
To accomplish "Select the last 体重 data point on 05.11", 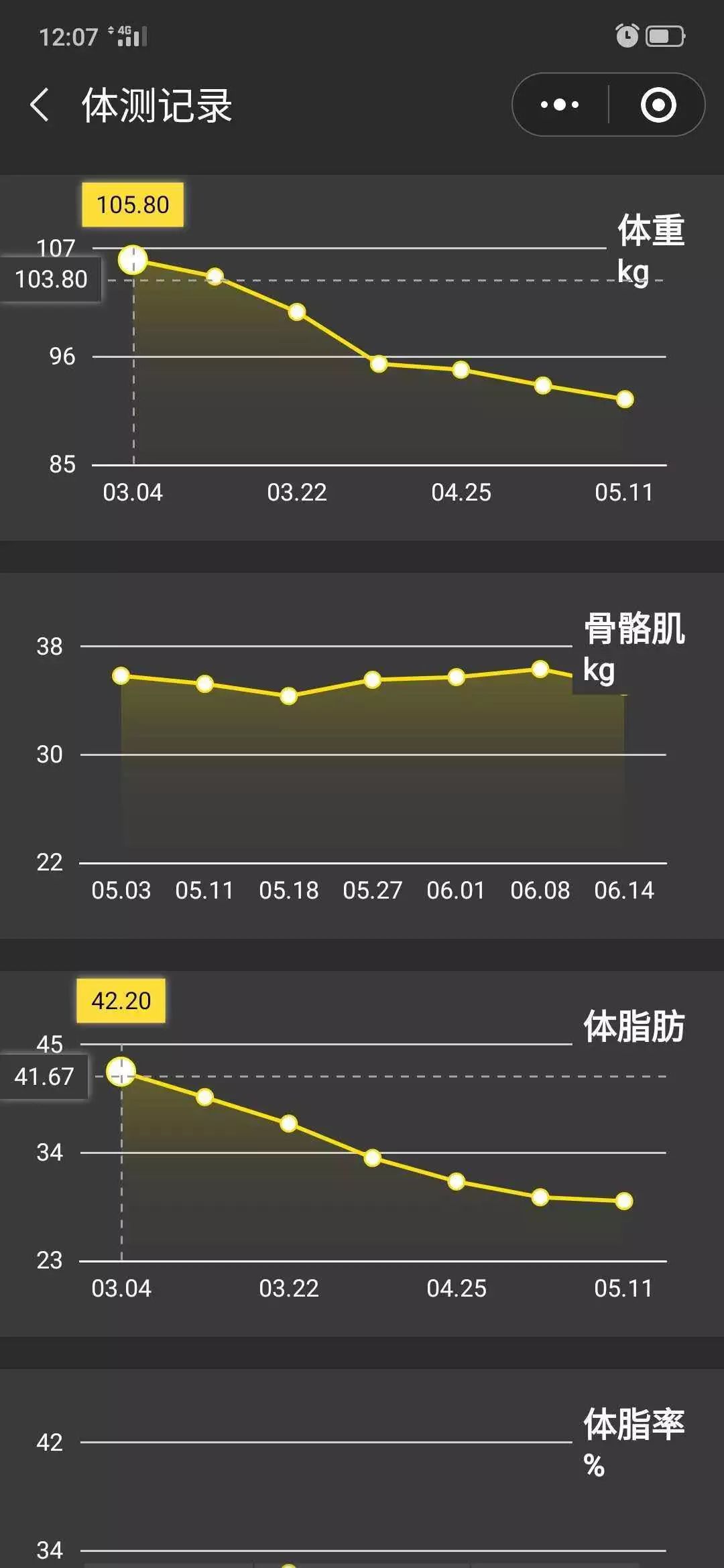I will 625,399.
